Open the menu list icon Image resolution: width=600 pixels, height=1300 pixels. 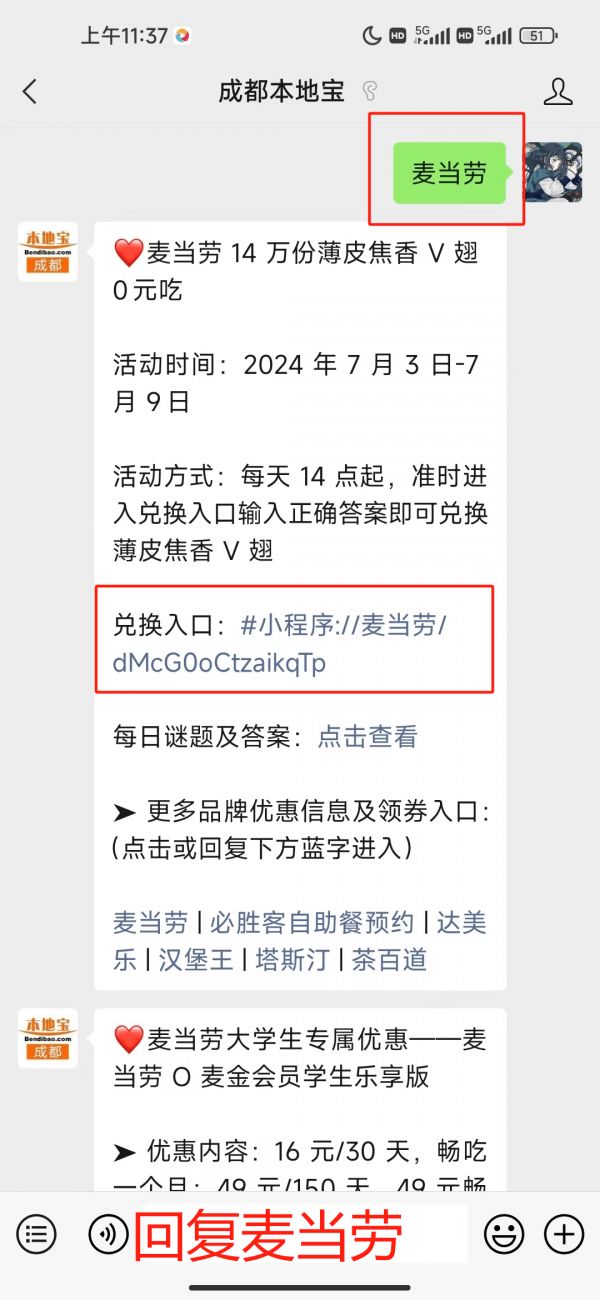click(36, 1234)
